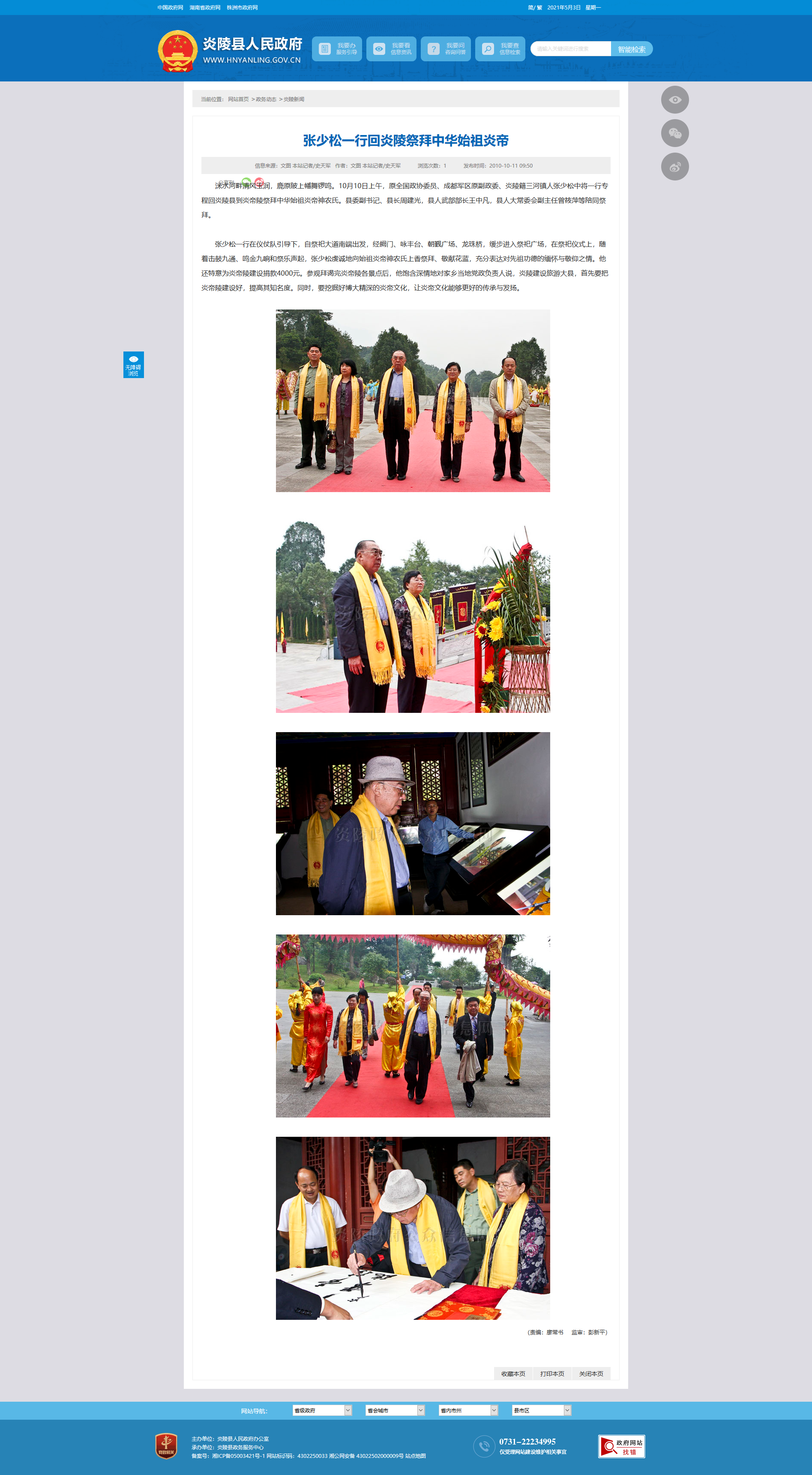
Task: Go to 网站首页 in breadcrumb
Action: (x=238, y=99)
